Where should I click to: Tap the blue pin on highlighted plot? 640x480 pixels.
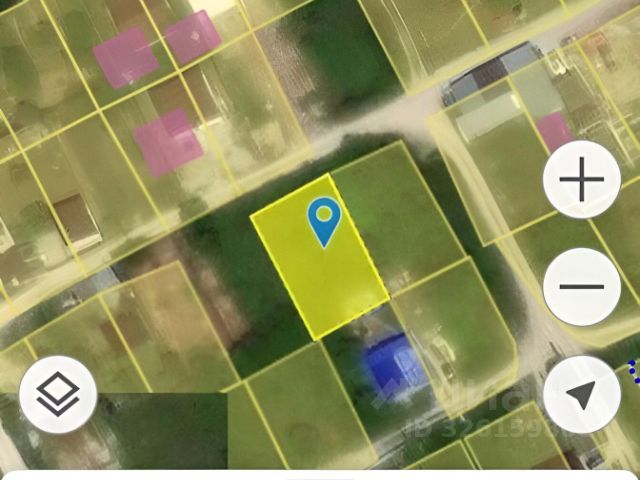[324, 219]
